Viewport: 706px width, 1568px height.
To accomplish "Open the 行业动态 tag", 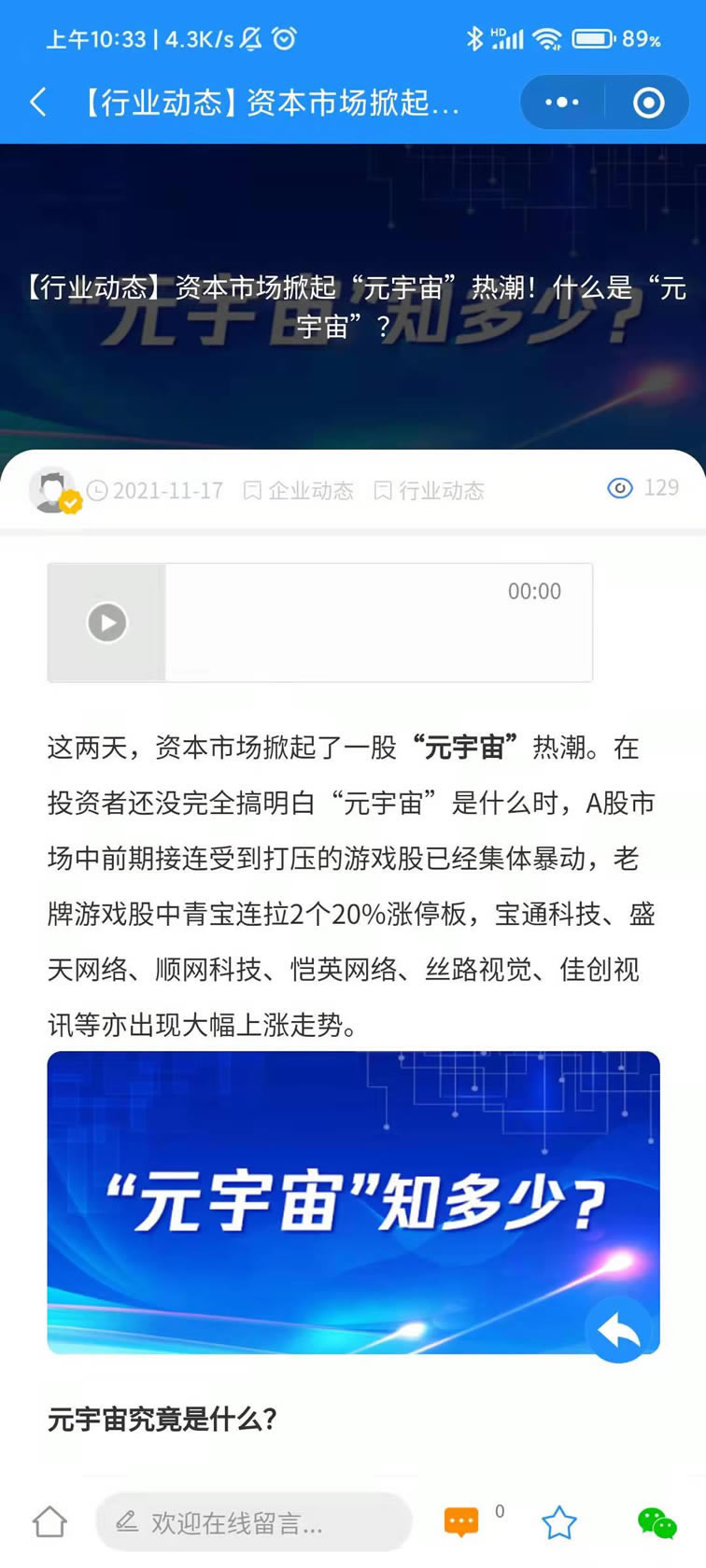I will 431,491.
